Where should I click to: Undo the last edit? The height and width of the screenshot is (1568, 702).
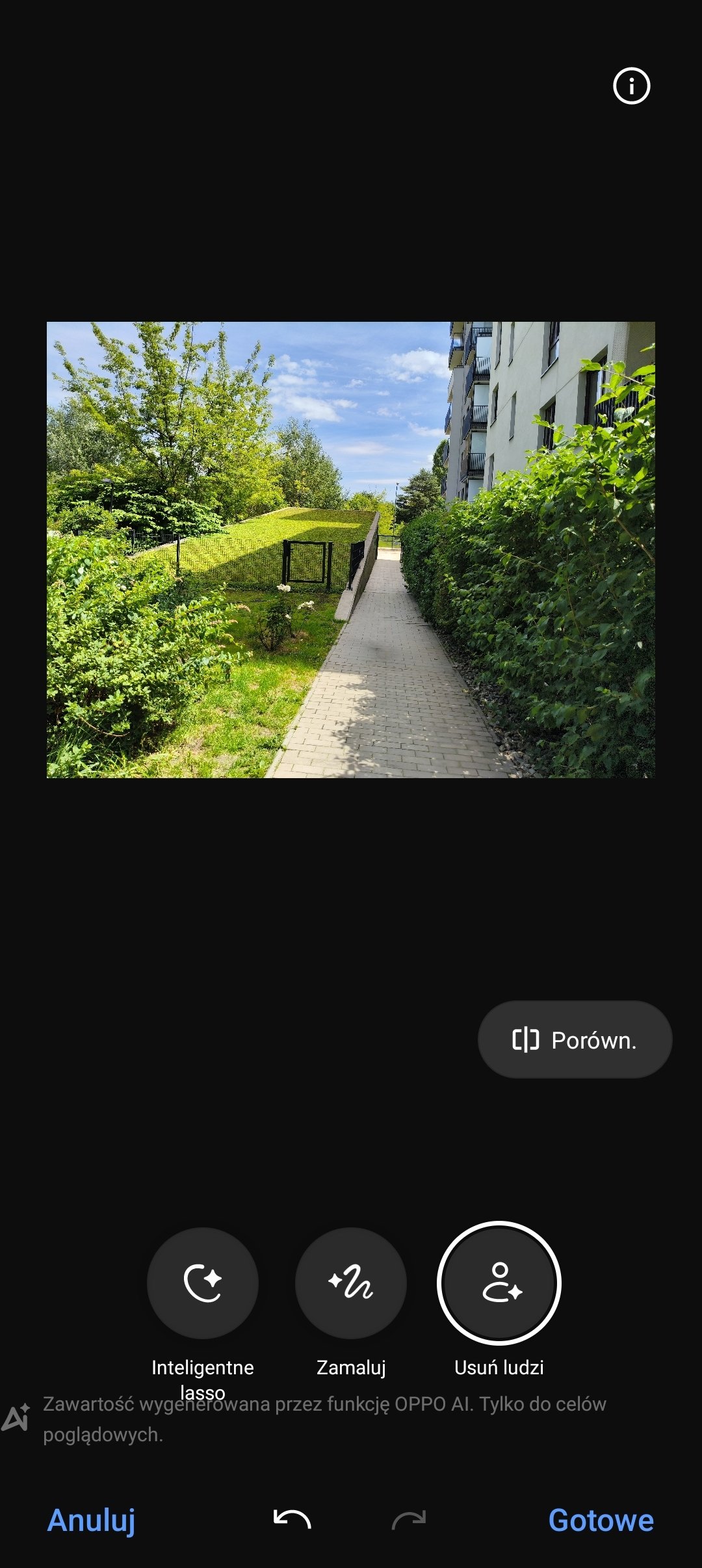click(292, 1519)
